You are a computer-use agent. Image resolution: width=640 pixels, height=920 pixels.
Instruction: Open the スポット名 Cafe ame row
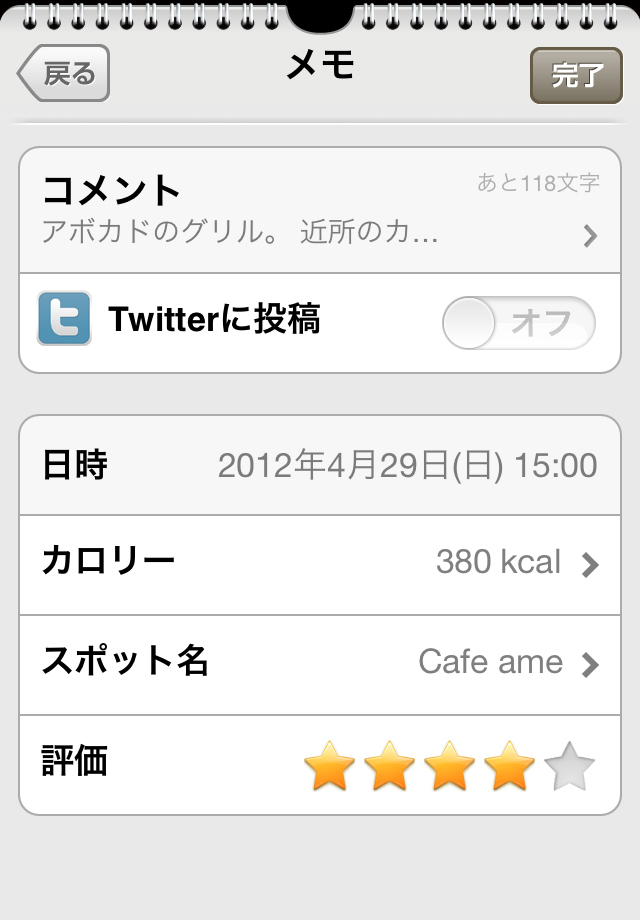(320, 662)
